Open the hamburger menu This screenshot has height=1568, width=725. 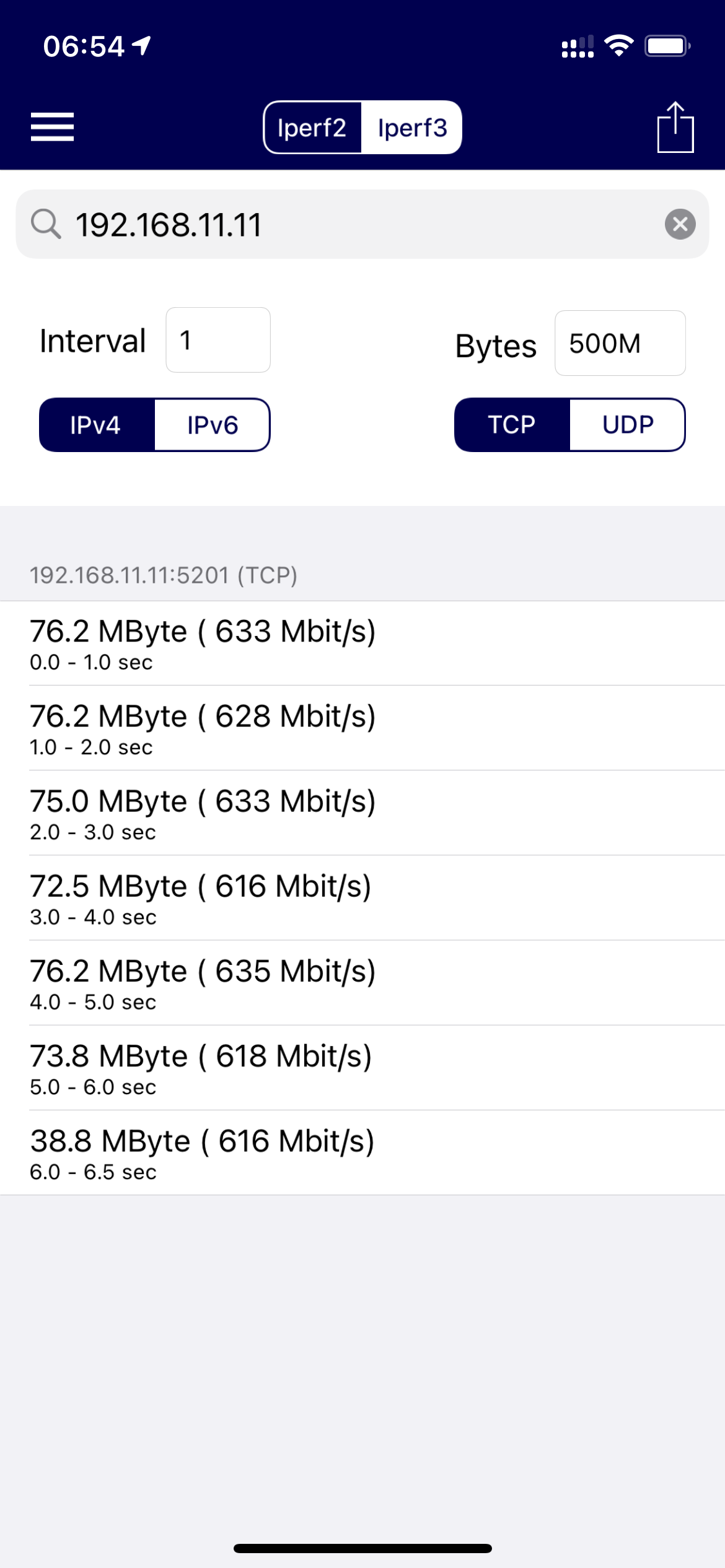(53, 127)
